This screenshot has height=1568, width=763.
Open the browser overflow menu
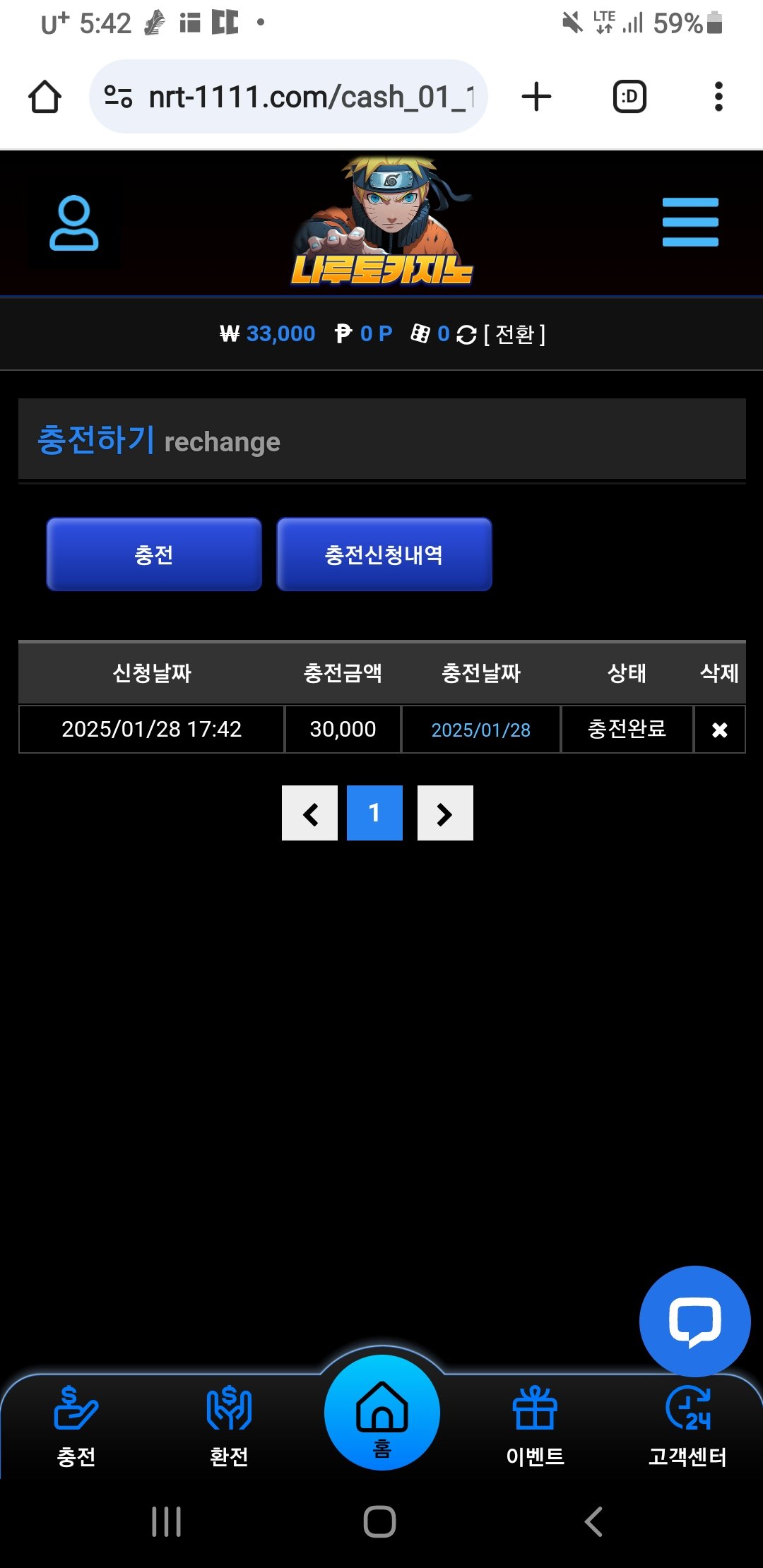[718, 97]
